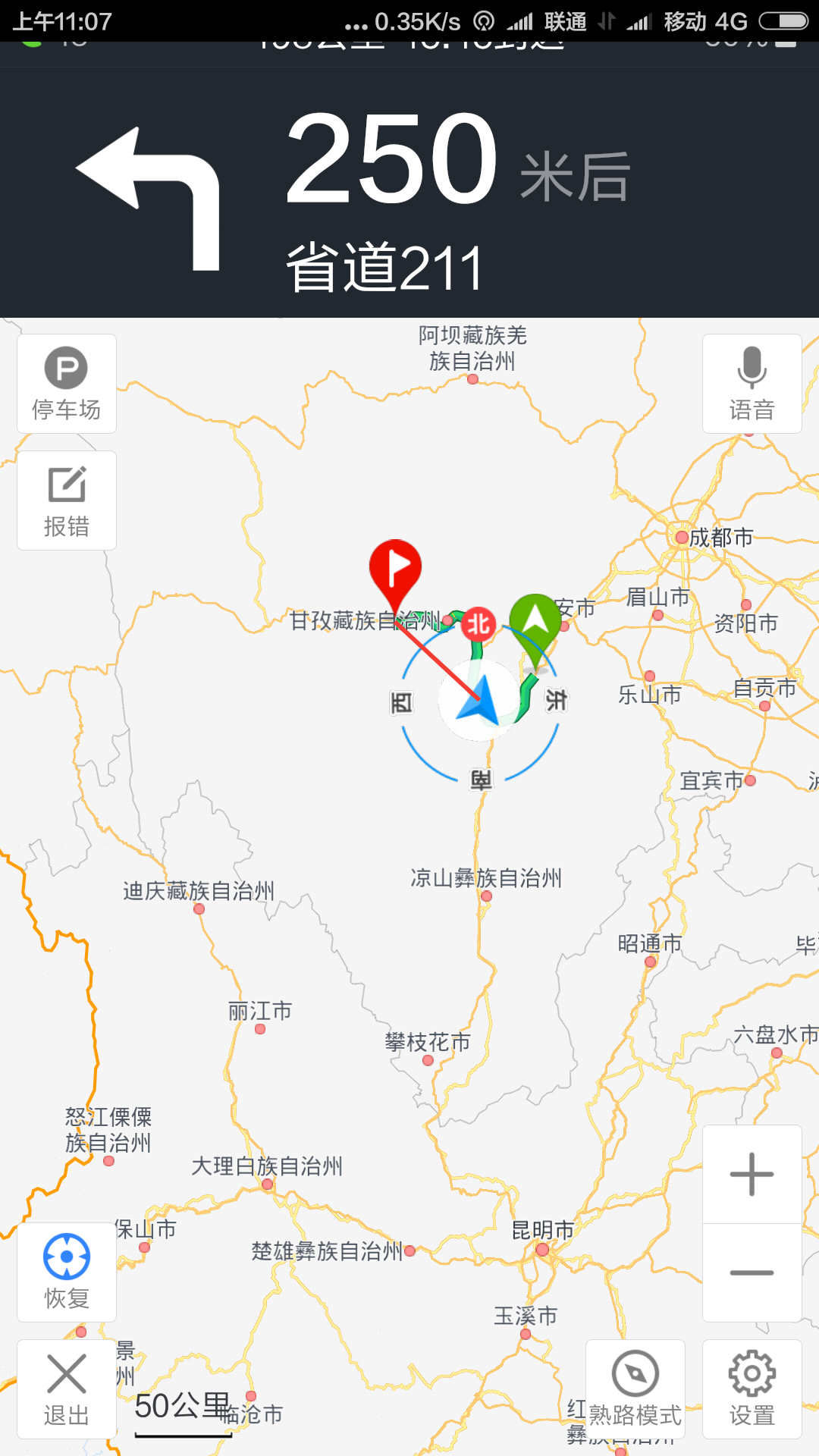Switch to 熟路模式 familiar road mode
This screenshot has height=1456, width=819.
(635, 1389)
